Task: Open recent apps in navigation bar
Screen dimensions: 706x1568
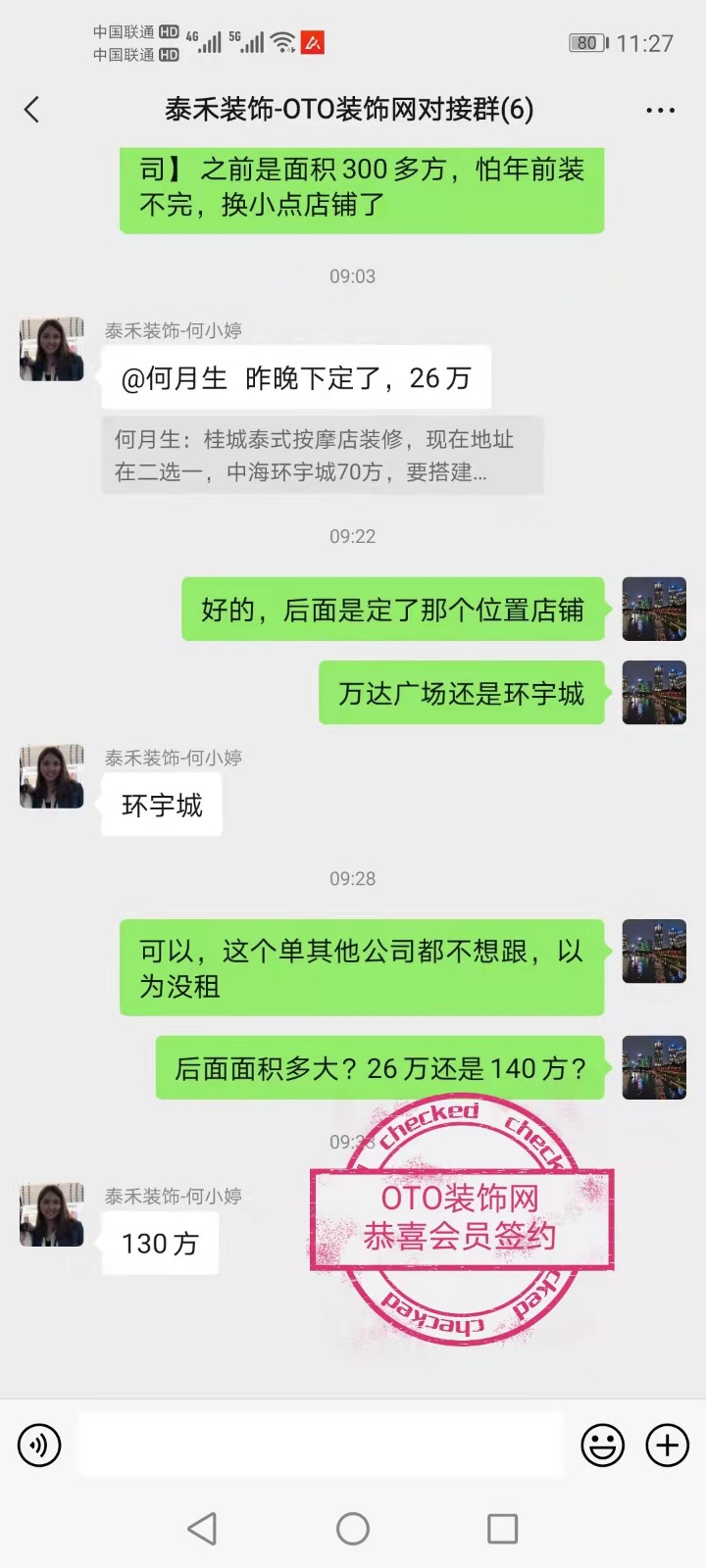Action: pos(502,1529)
